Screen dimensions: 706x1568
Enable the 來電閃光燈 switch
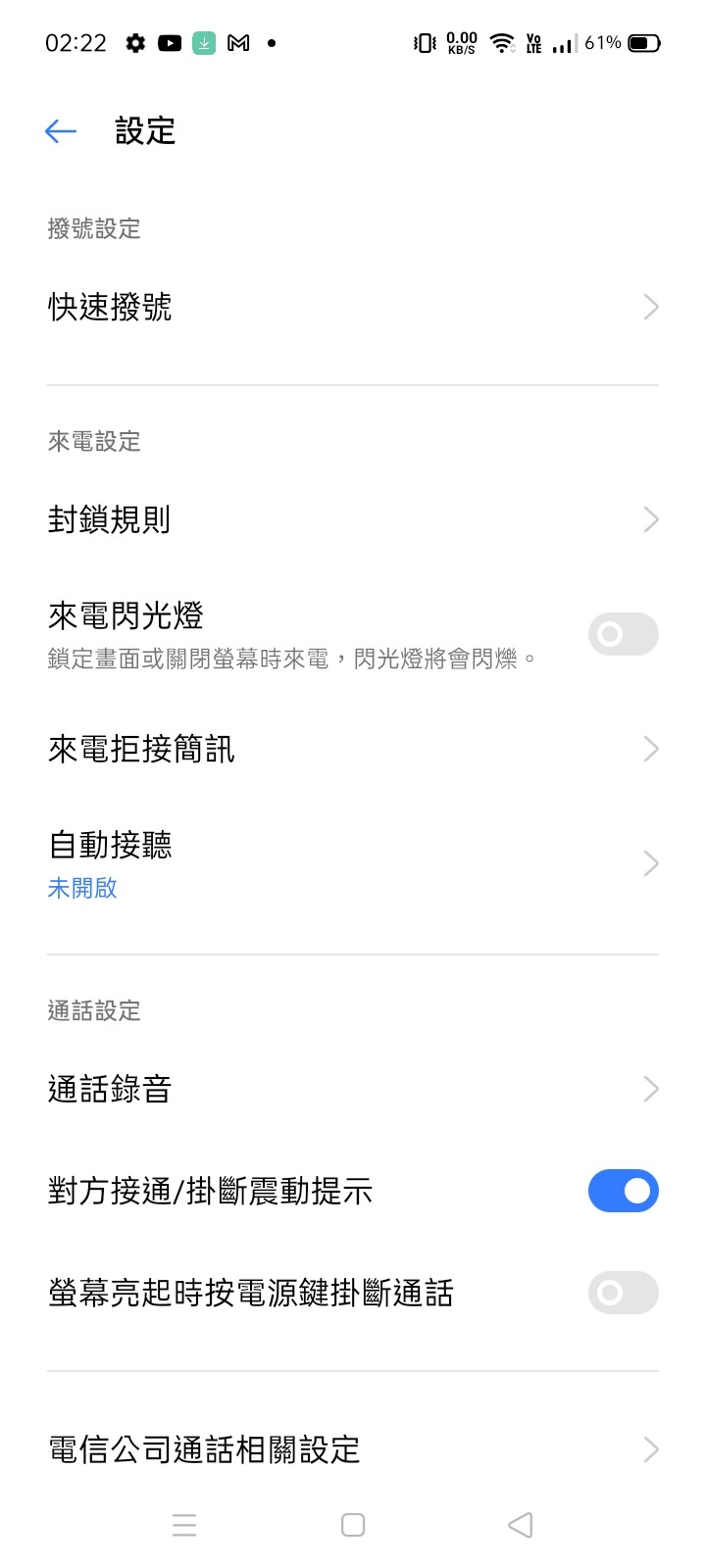pyautogui.click(x=623, y=634)
